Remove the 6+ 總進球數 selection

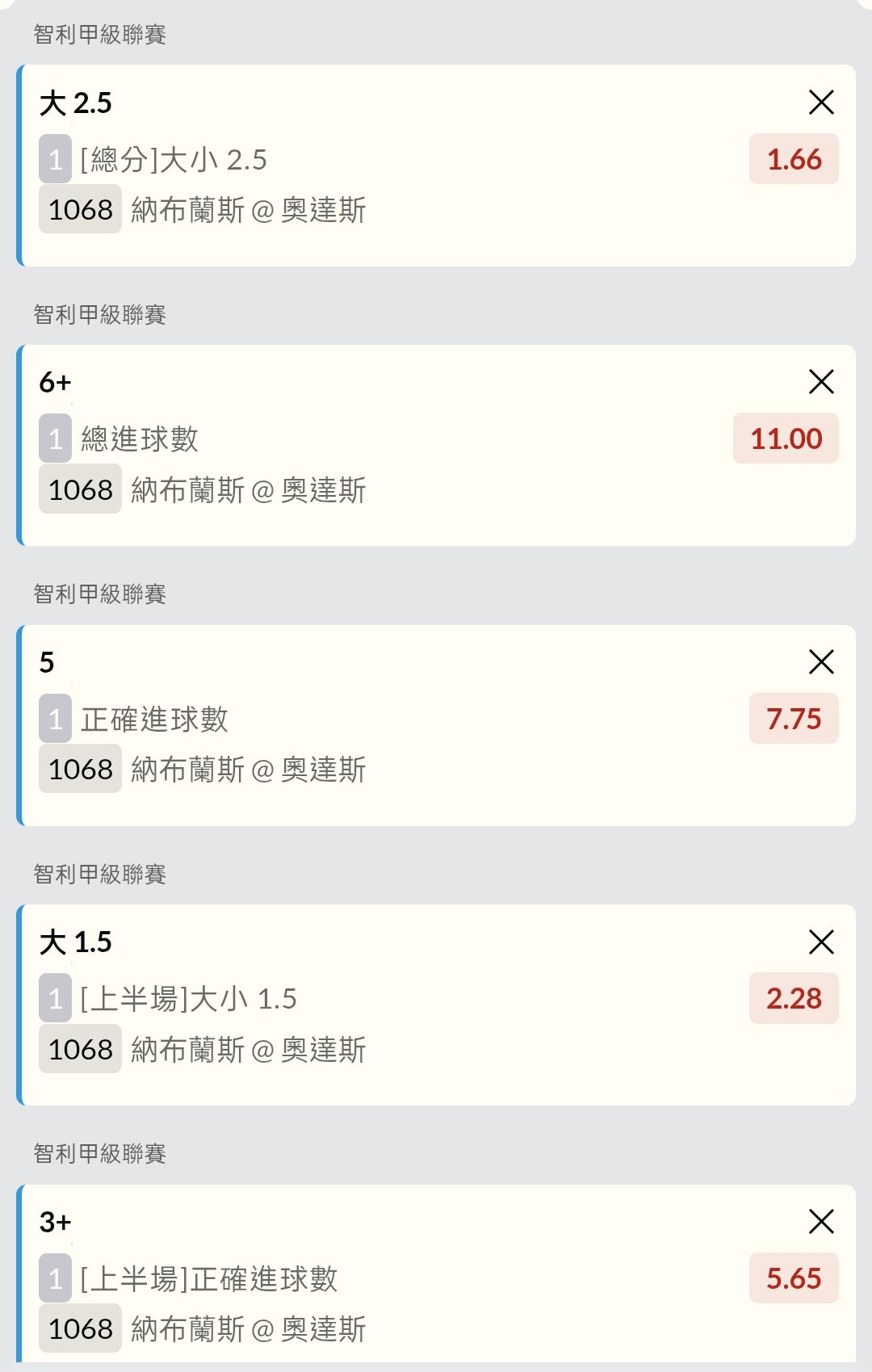820,382
